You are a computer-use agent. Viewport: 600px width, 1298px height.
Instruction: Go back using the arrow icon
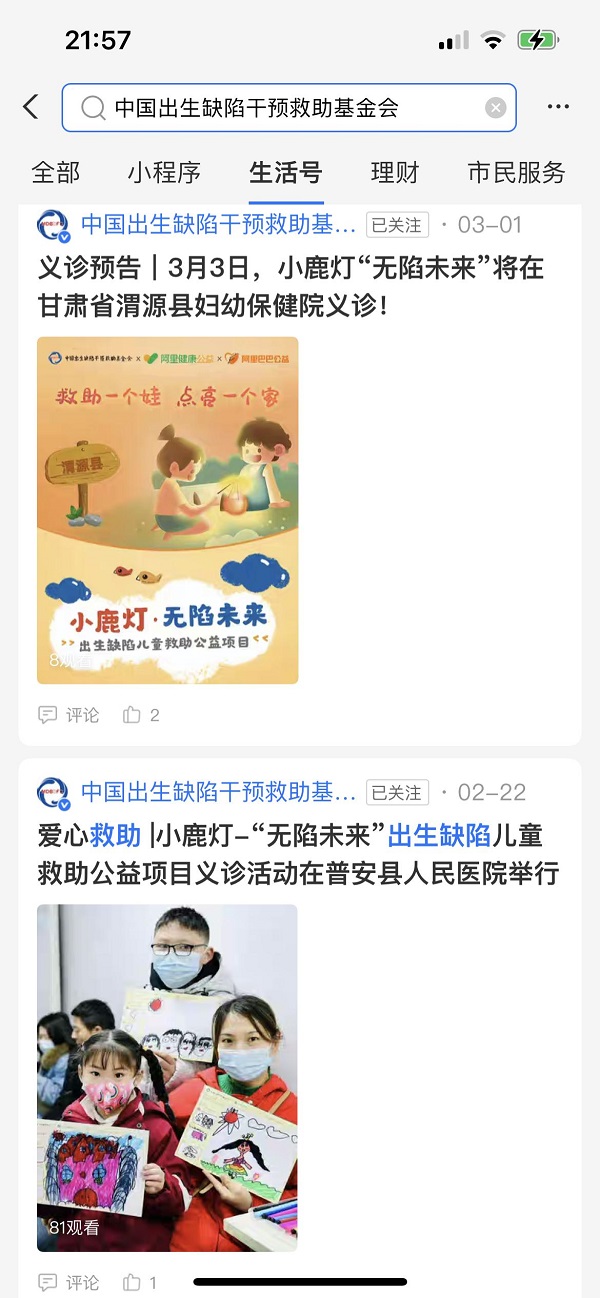pyautogui.click(x=31, y=107)
